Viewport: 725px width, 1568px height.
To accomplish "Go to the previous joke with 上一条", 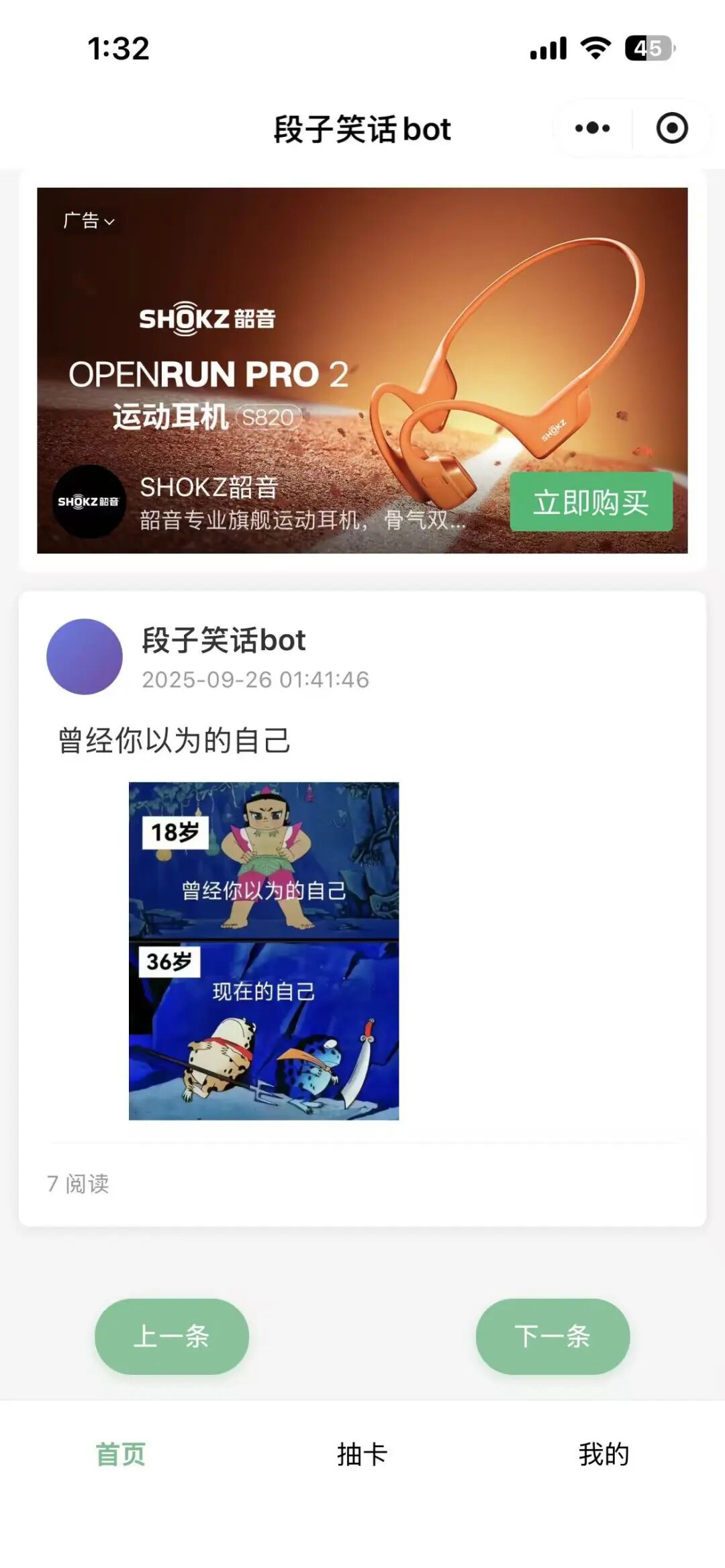I will (172, 1336).
